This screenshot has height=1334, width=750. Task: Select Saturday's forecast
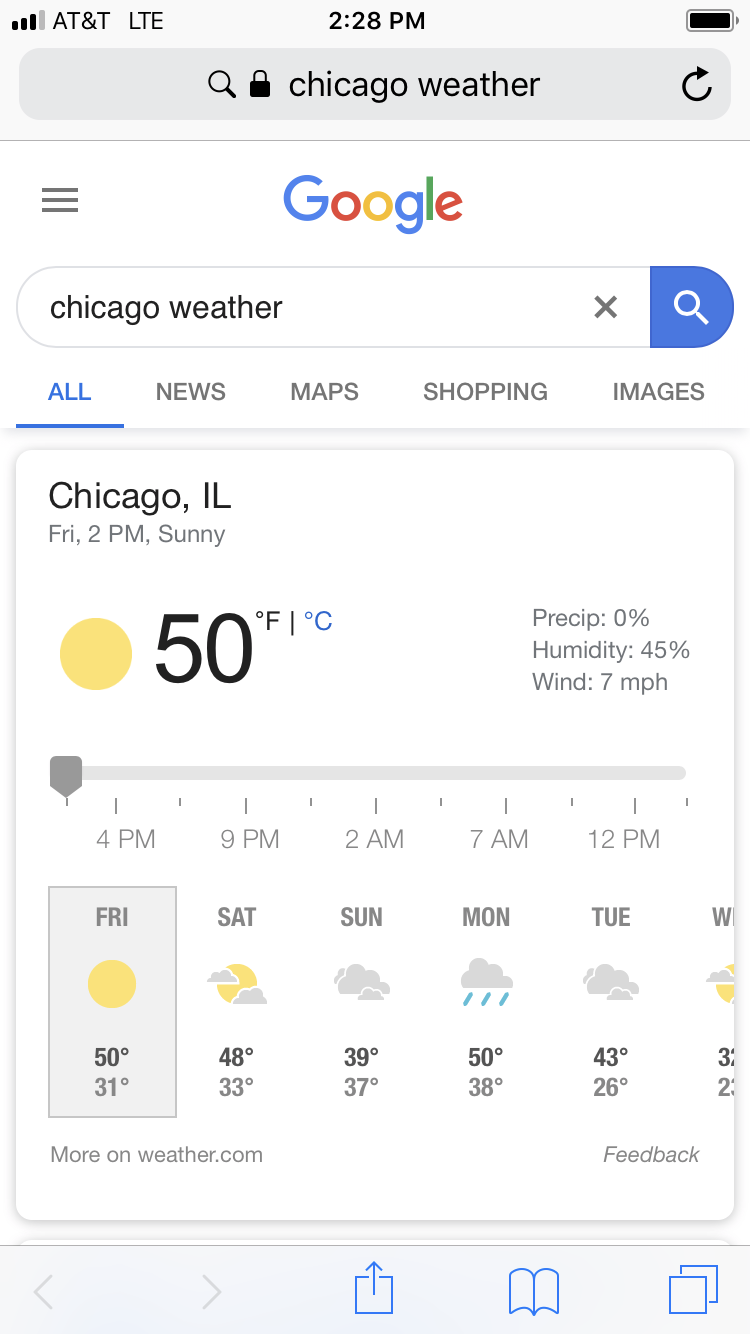[x=237, y=1000]
